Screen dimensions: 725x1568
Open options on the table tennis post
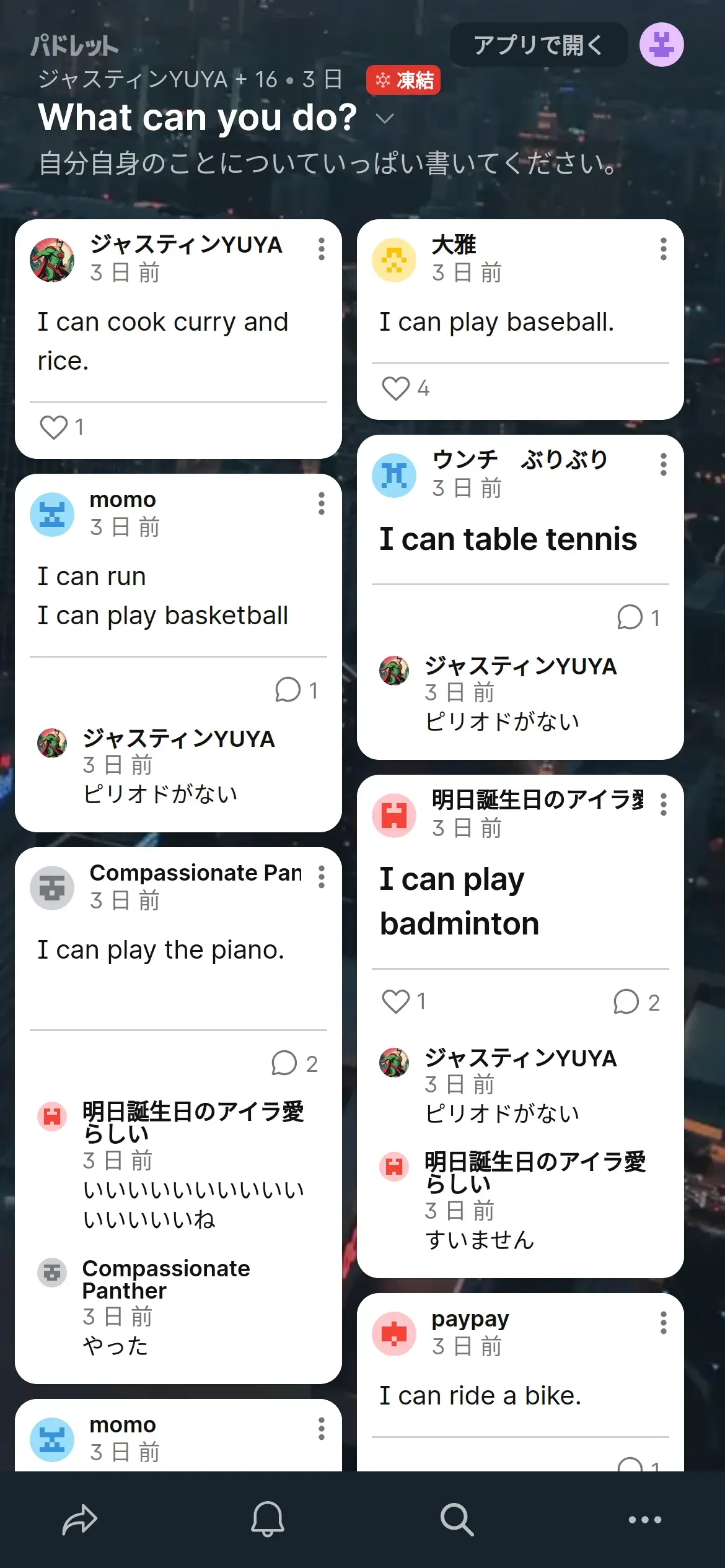coord(663,464)
